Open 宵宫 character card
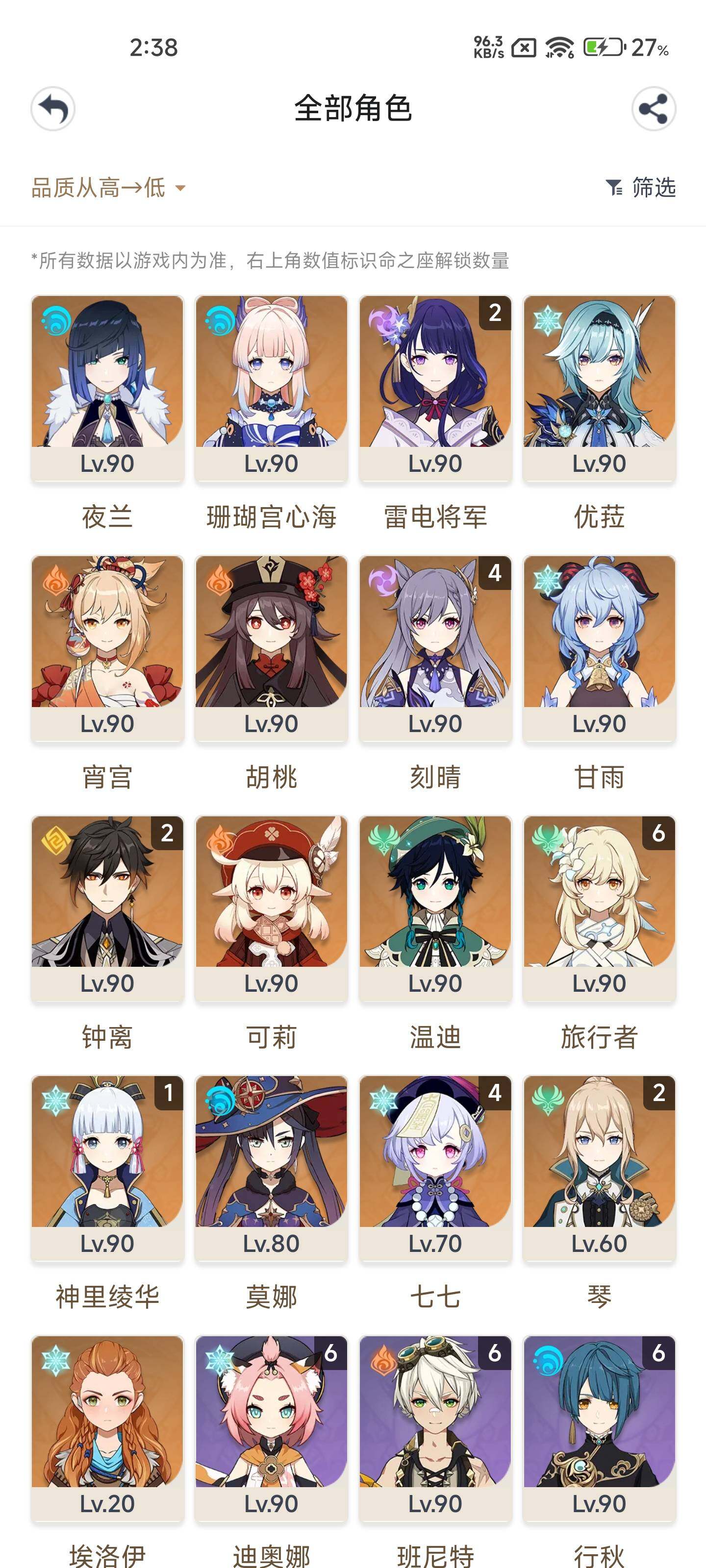This screenshot has height=1568, width=706. click(x=107, y=648)
